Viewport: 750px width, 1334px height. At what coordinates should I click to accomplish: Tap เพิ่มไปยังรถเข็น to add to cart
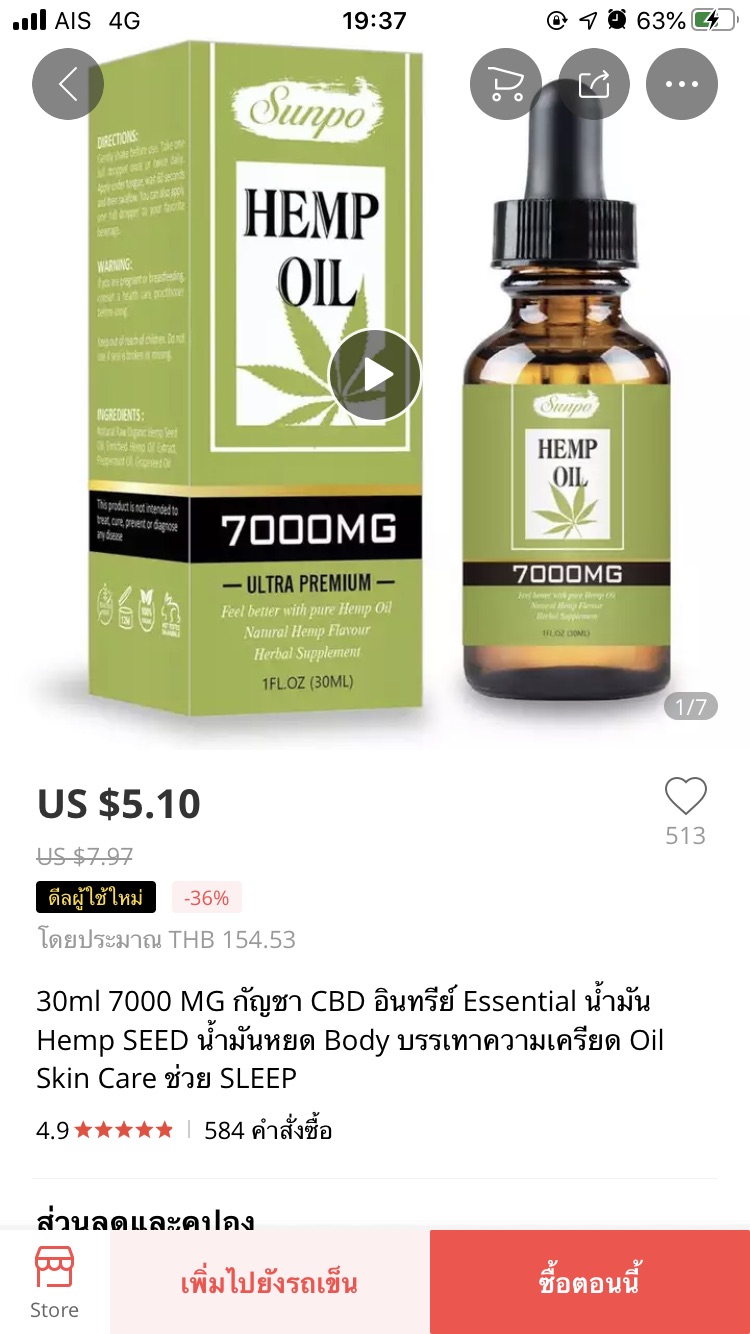pyautogui.click(x=269, y=1282)
